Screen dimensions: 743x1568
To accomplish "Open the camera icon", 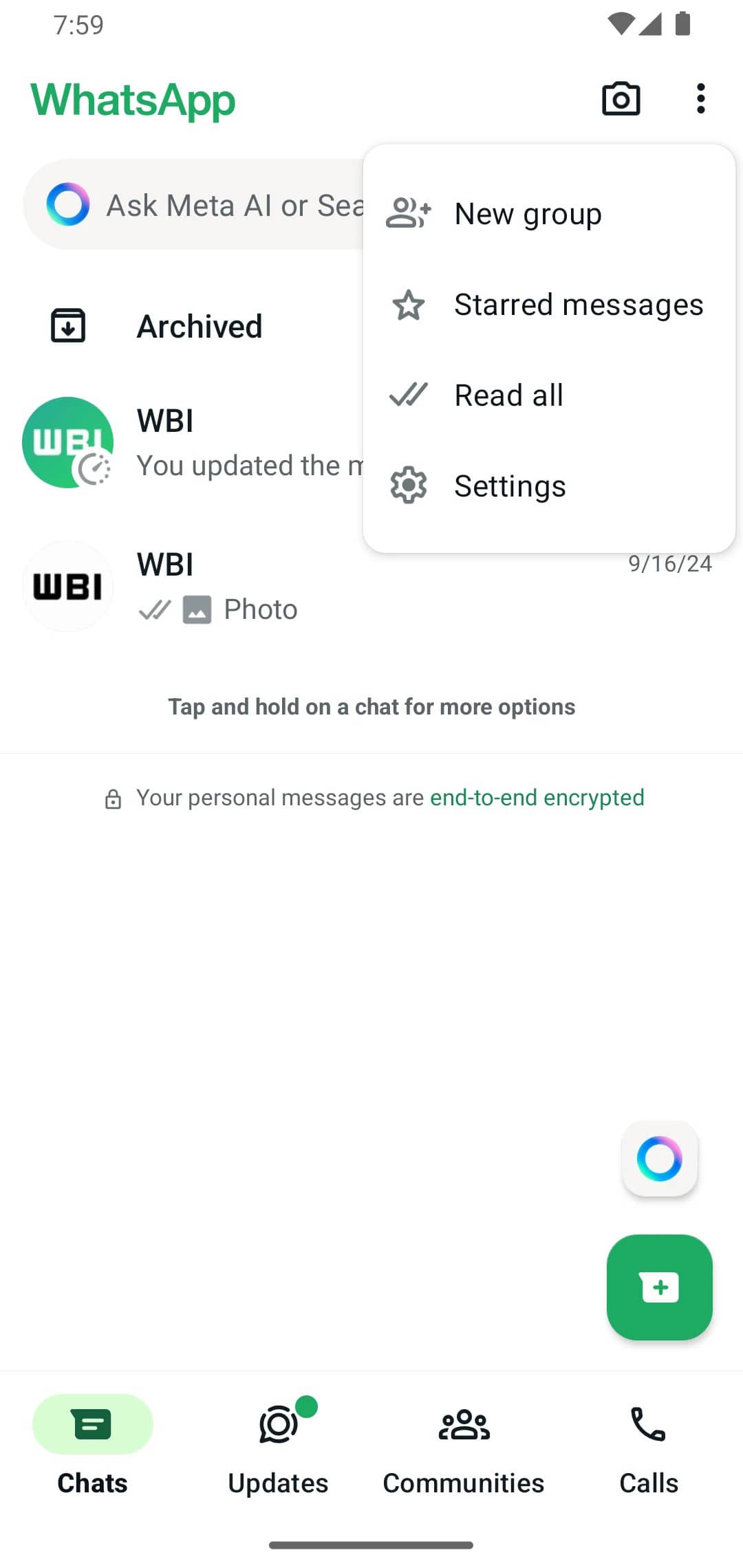I will [x=621, y=99].
